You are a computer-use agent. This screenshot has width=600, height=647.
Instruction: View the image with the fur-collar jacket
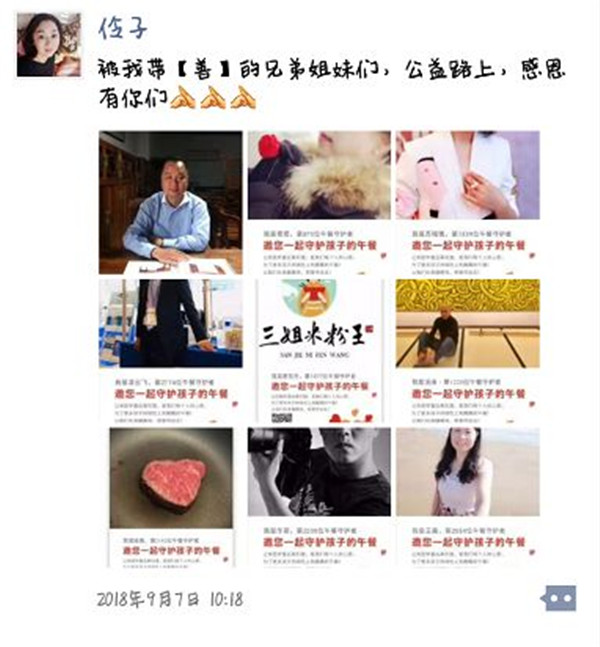pyautogui.click(x=318, y=202)
